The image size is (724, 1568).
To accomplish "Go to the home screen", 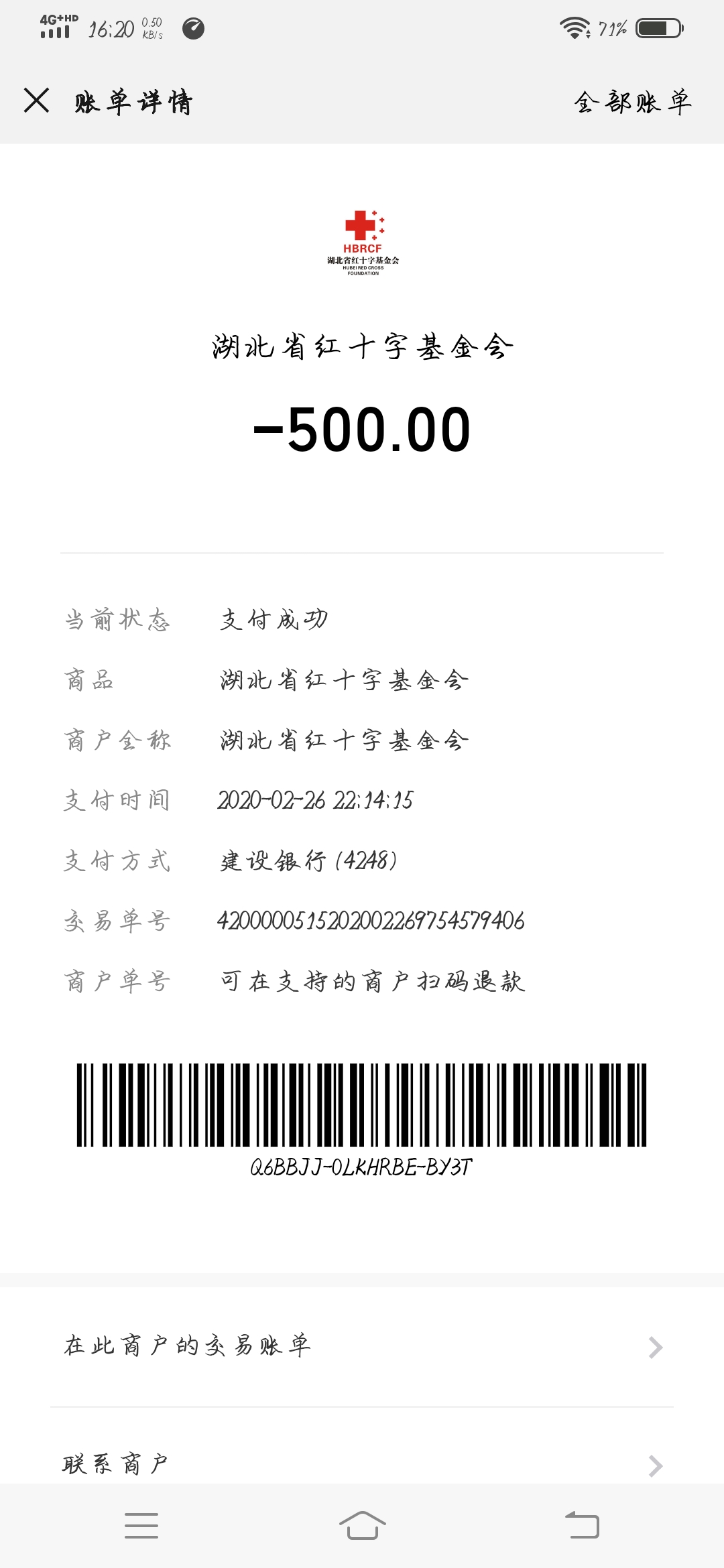I will pos(362,1526).
